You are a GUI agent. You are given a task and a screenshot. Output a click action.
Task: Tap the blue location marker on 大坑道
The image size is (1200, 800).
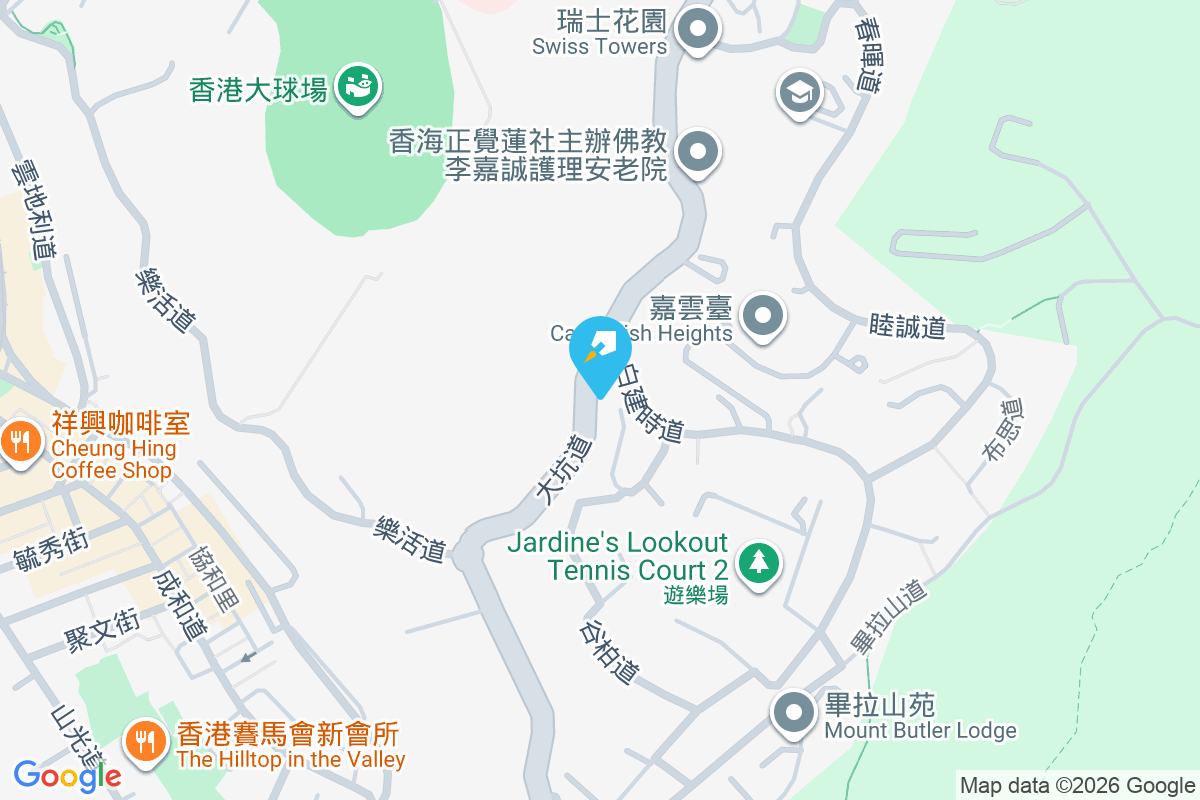pos(600,353)
